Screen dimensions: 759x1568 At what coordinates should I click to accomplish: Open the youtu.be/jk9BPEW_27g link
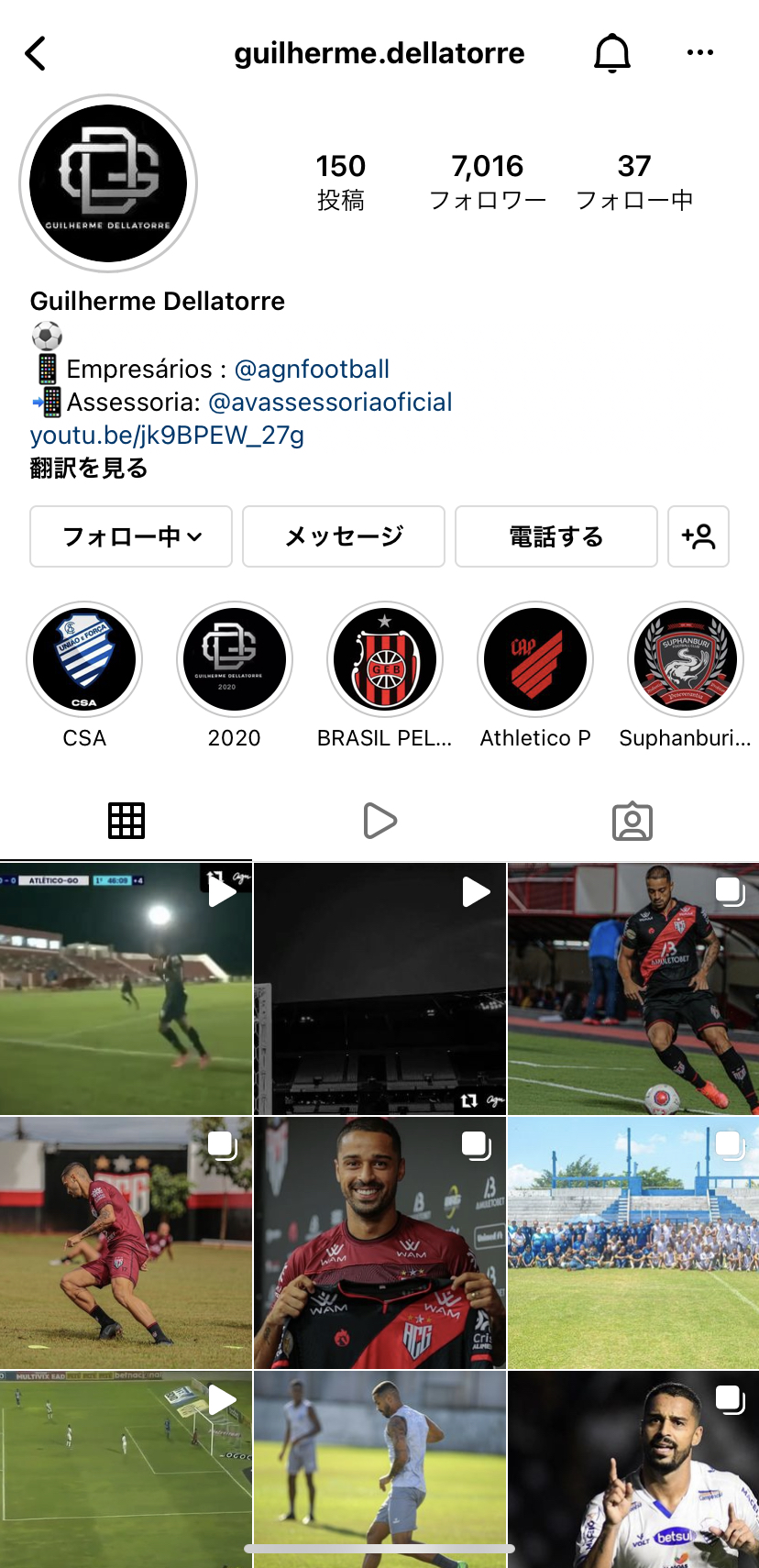pyautogui.click(x=167, y=435)
